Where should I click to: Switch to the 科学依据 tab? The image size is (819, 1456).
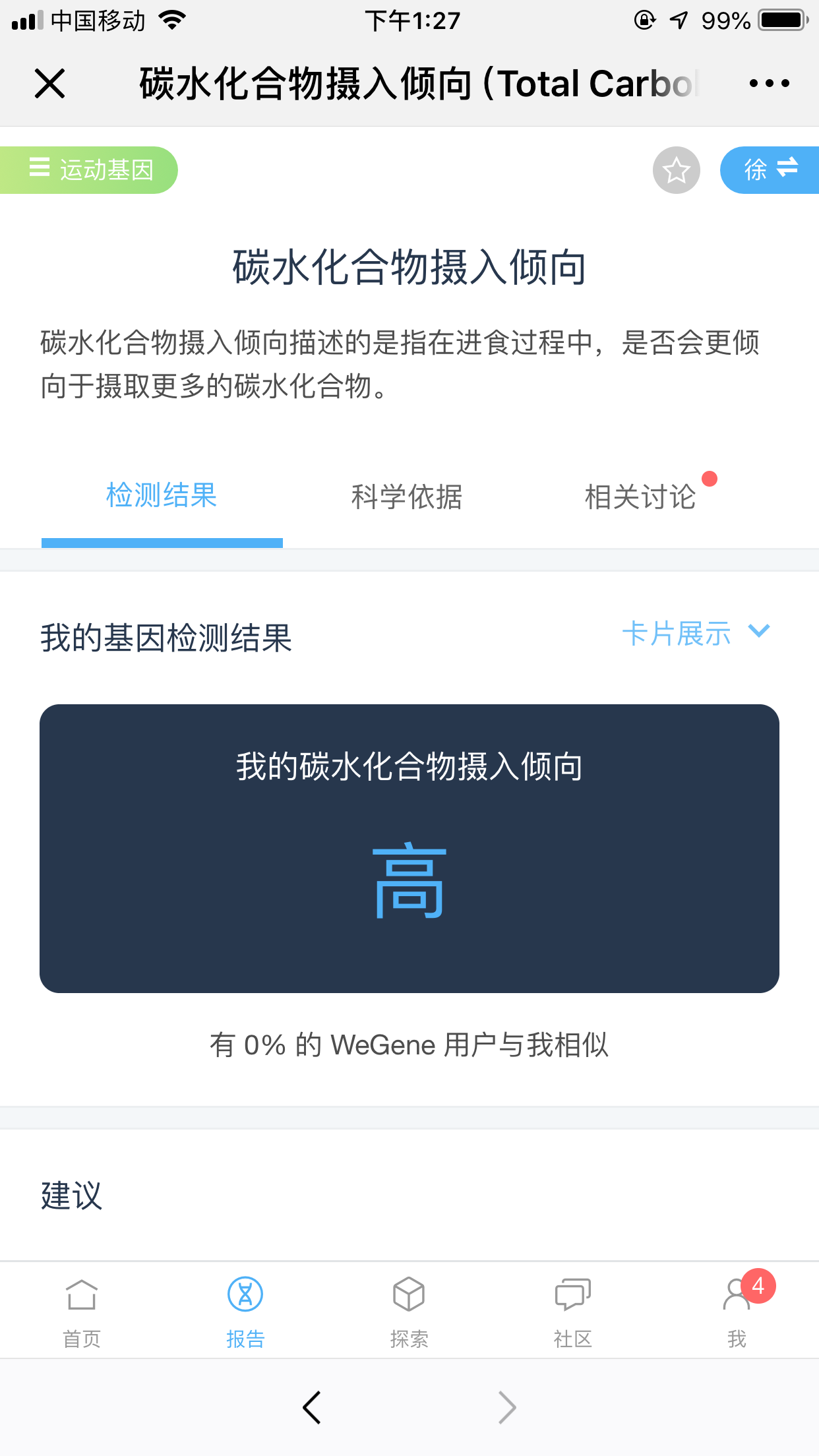click(407, 497)
